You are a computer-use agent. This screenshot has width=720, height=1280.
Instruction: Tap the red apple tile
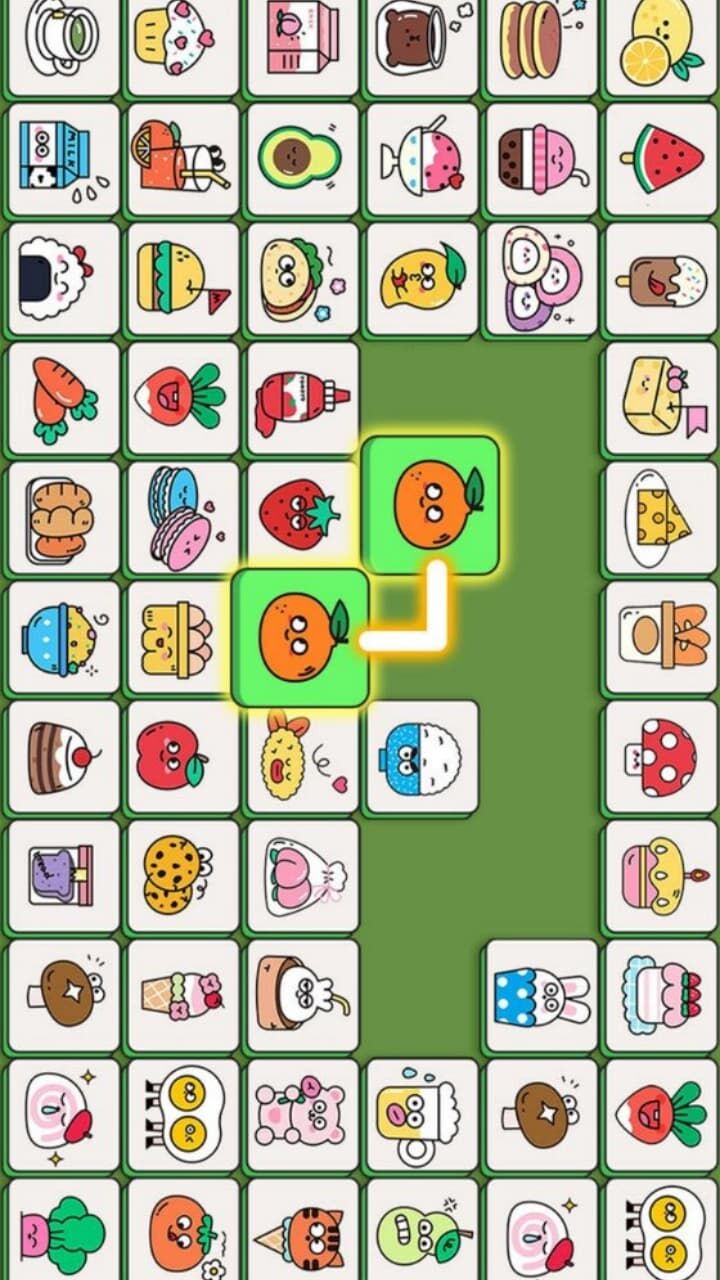[183, 757]
